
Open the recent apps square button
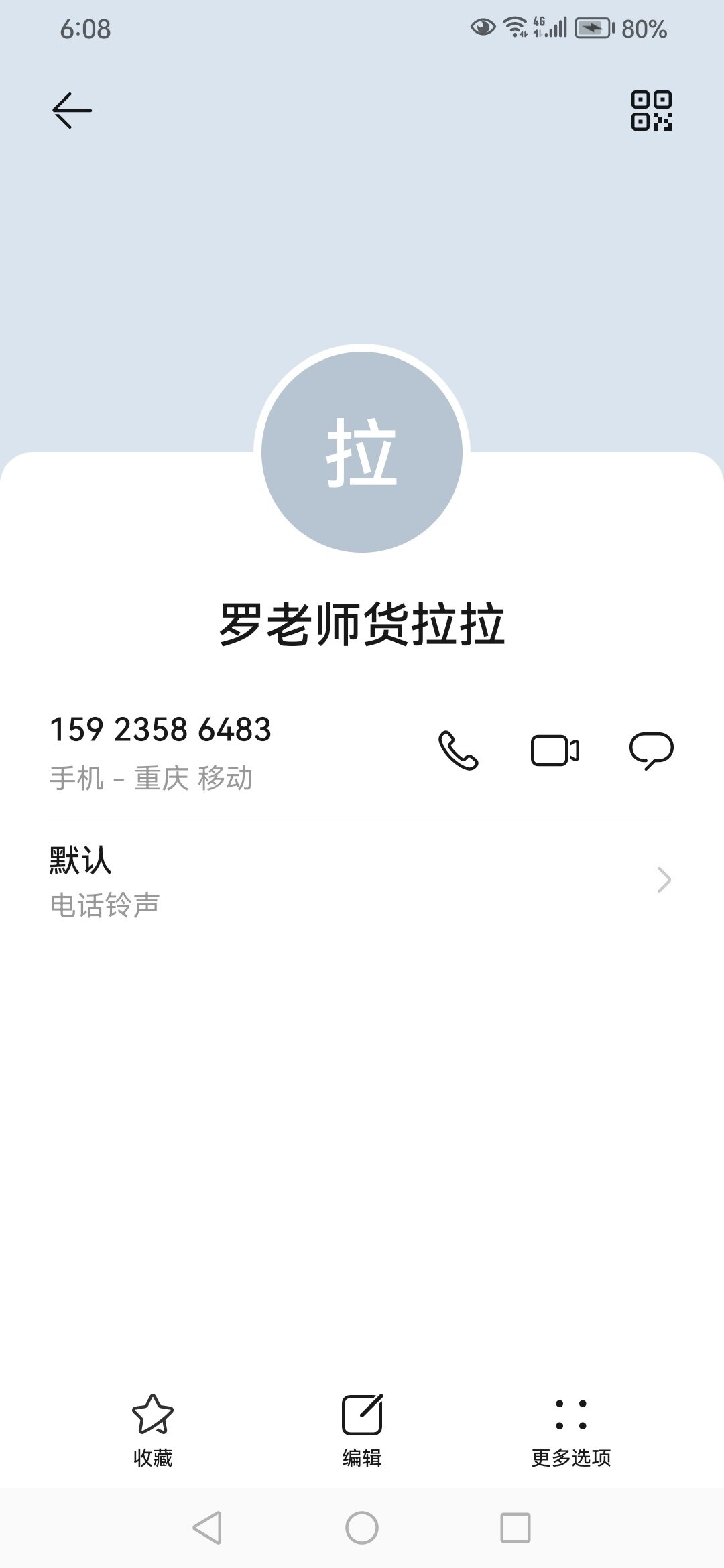pos(516,1528)
